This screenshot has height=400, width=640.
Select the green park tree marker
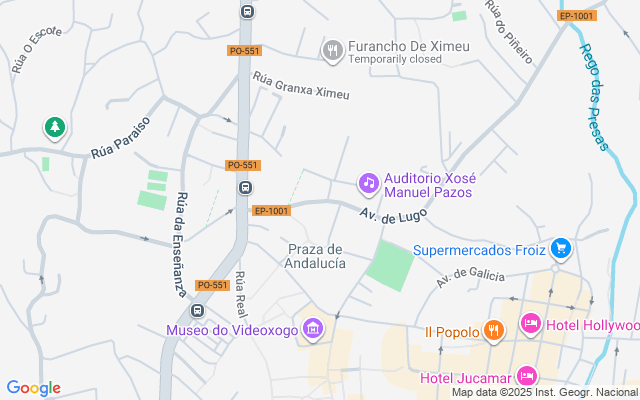click(54, 127)
